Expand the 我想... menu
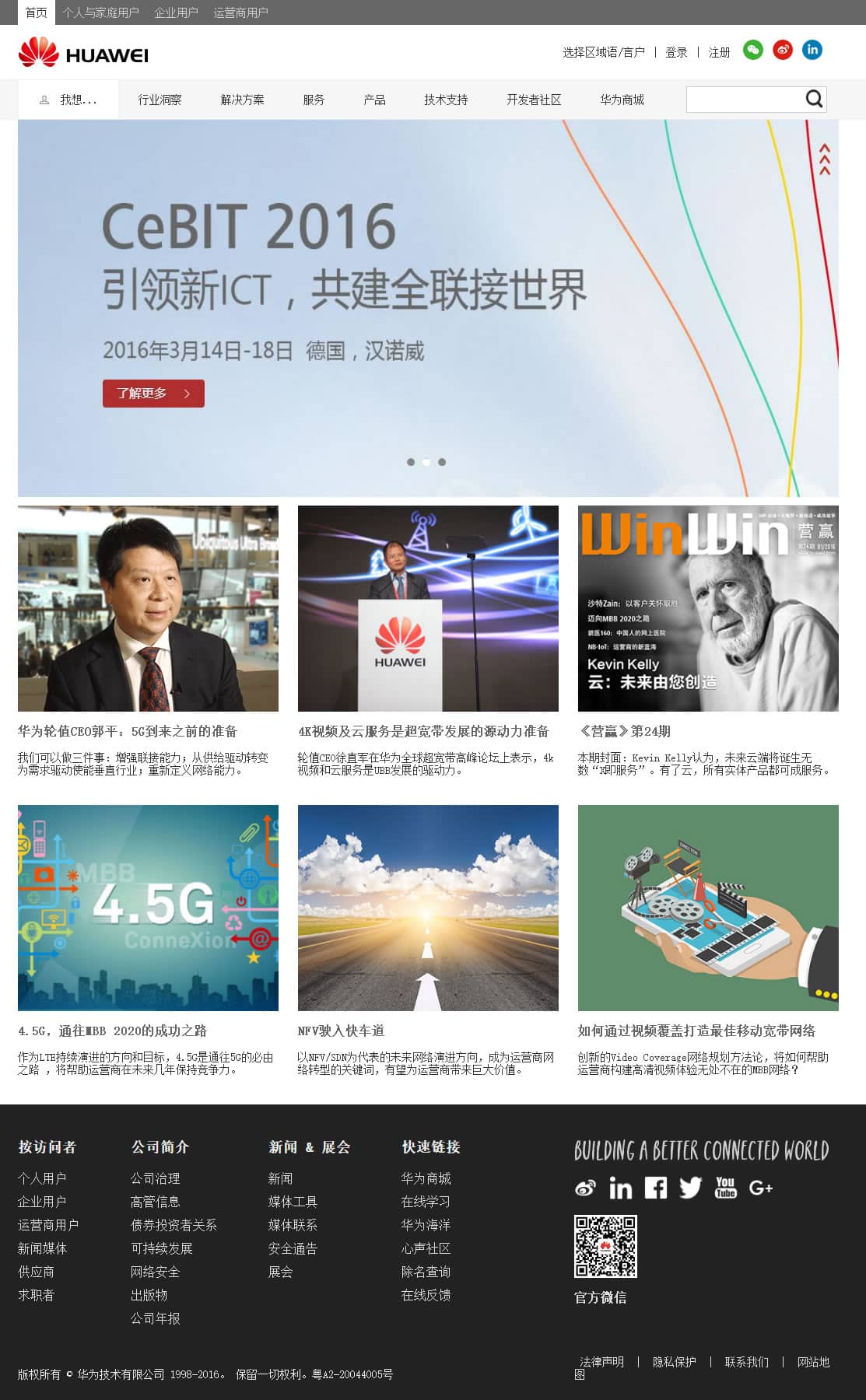The width and height of the screenshot is (866, 1400). [68, 100]
